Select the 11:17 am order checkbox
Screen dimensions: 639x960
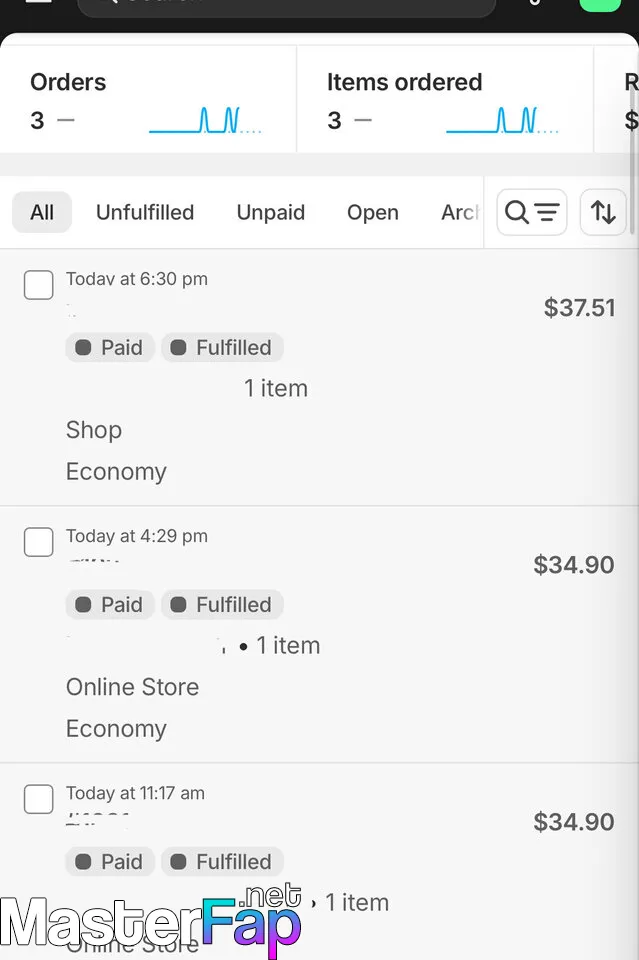tap(39, 799)
